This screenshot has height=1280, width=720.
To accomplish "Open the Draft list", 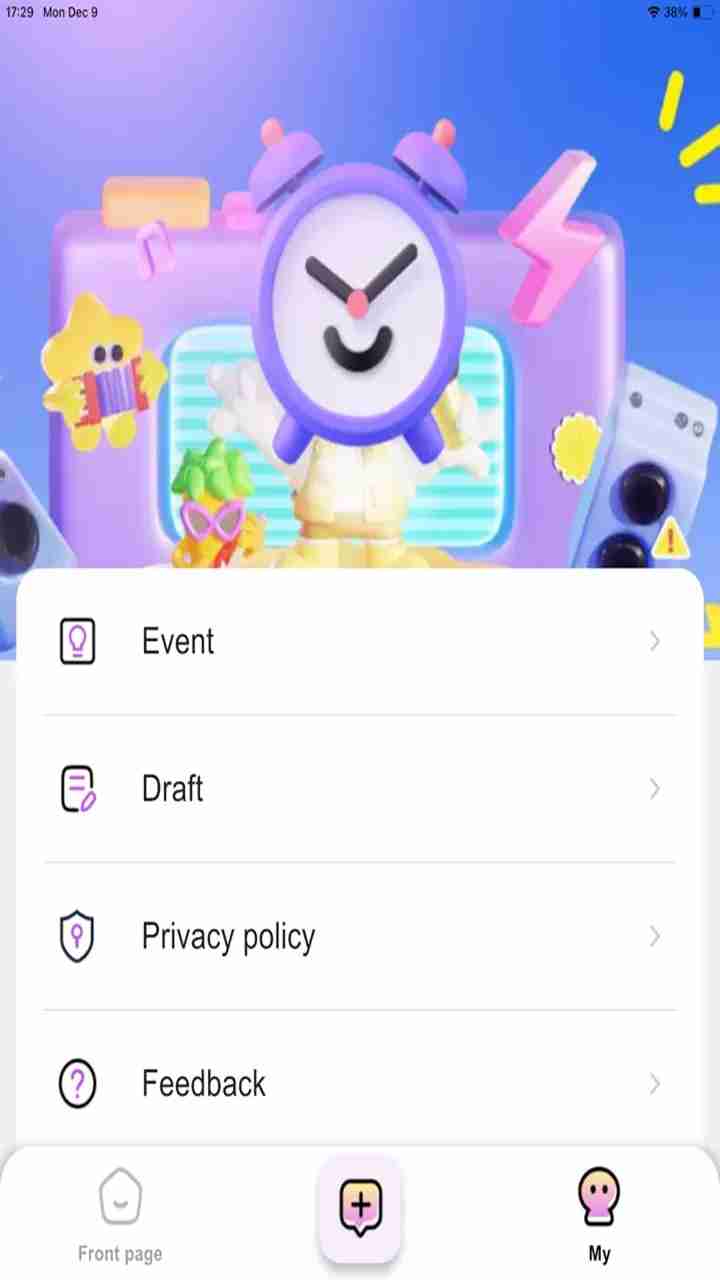I will coord(358,789).
